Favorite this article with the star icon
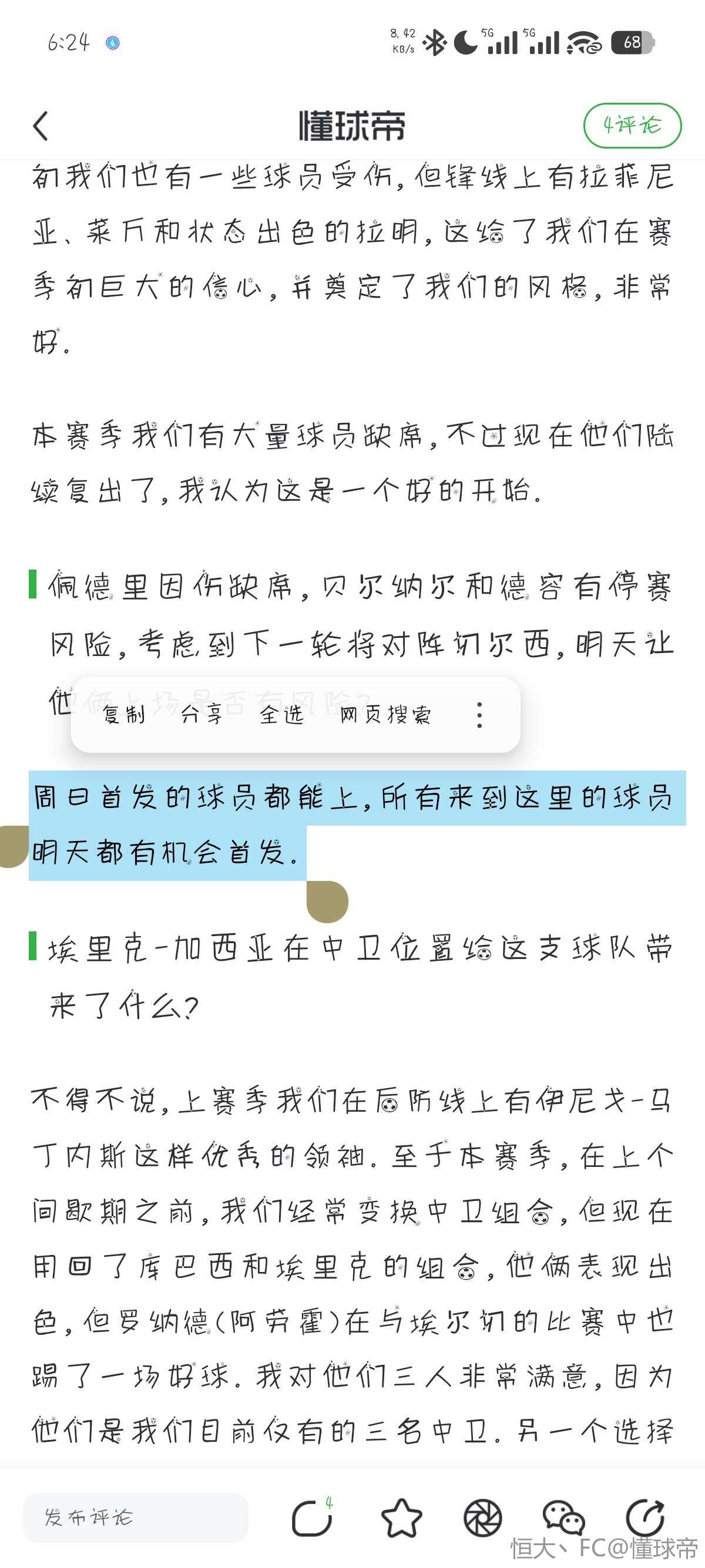Image resolution: width=705 pixels, height=1568 pixels. (401, 1518)
